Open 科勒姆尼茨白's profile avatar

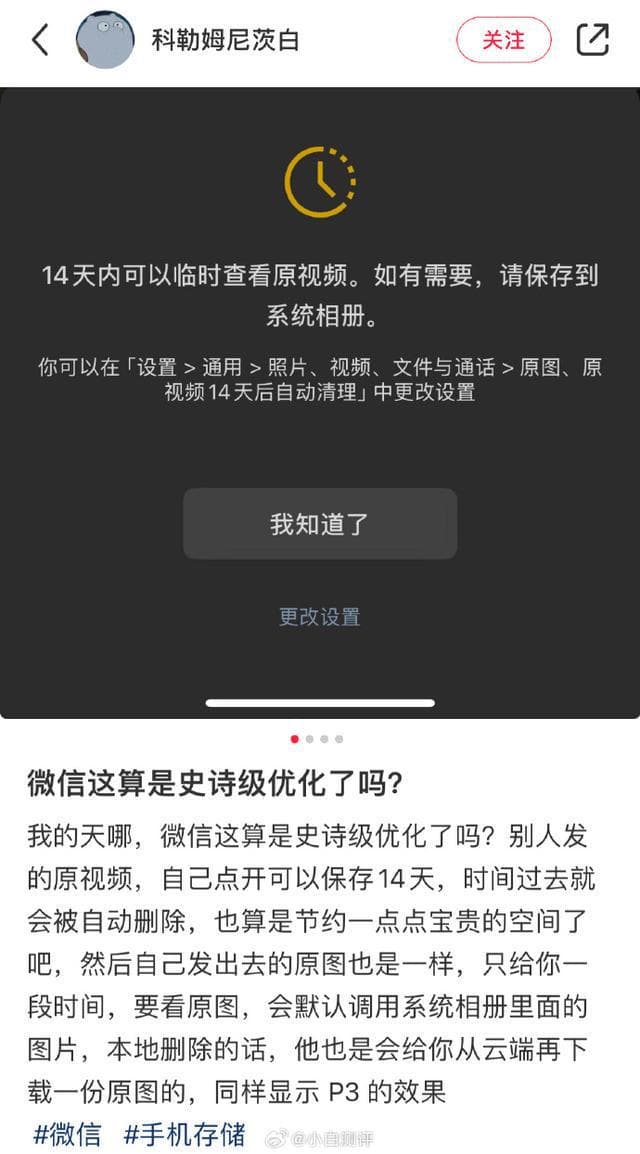pos(105,40)
